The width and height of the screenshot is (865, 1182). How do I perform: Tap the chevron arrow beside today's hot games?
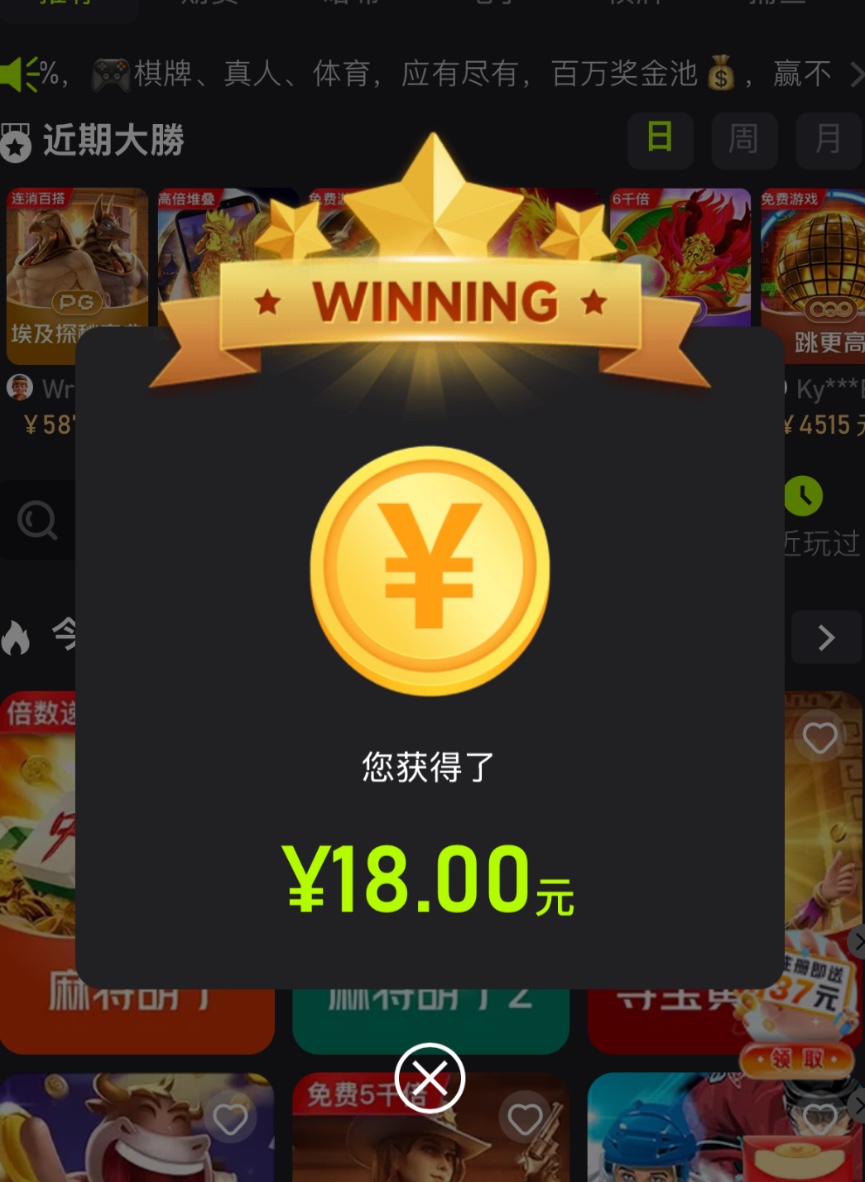(x=826, y=637)
